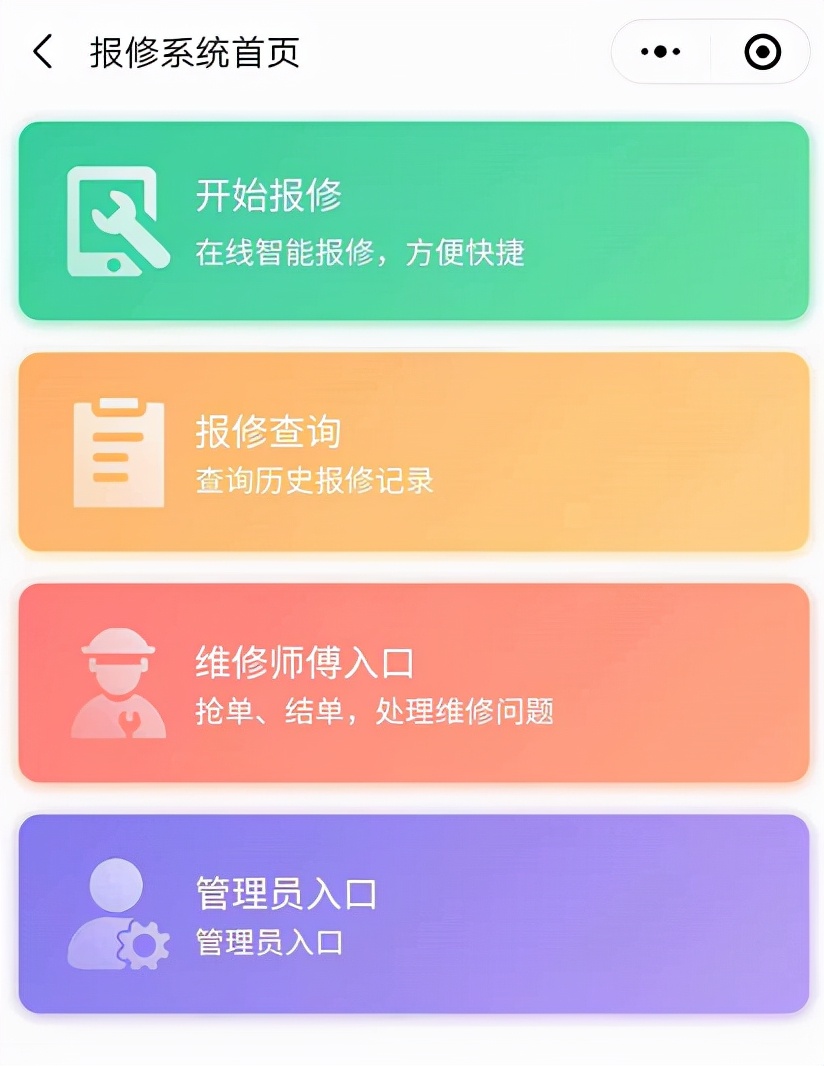Tap the subtitle 查询历史报修记录
Screen dimensions: 824x1066
point(315,483)
